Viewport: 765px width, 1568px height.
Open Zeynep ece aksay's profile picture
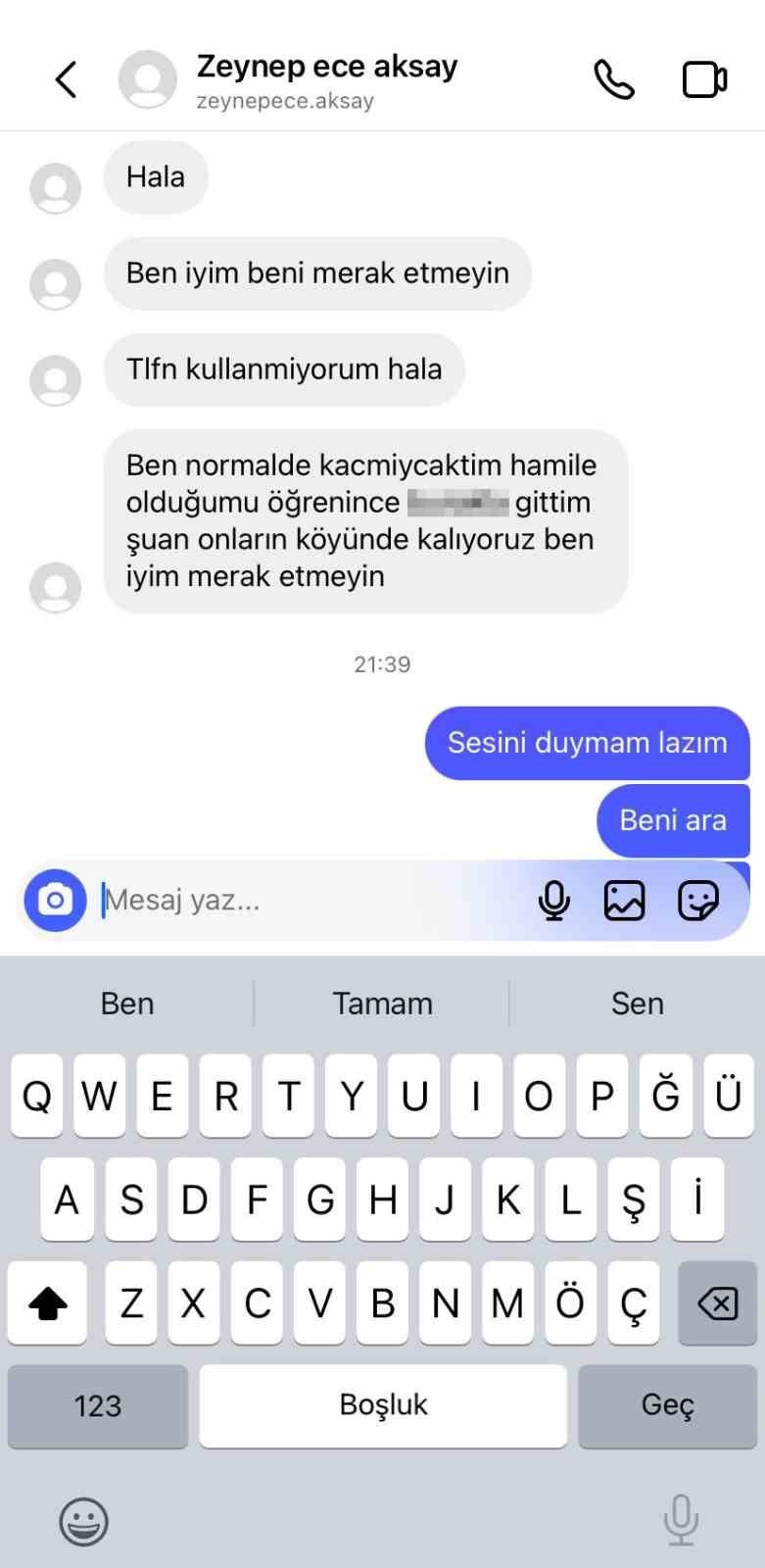click(146, 80)
